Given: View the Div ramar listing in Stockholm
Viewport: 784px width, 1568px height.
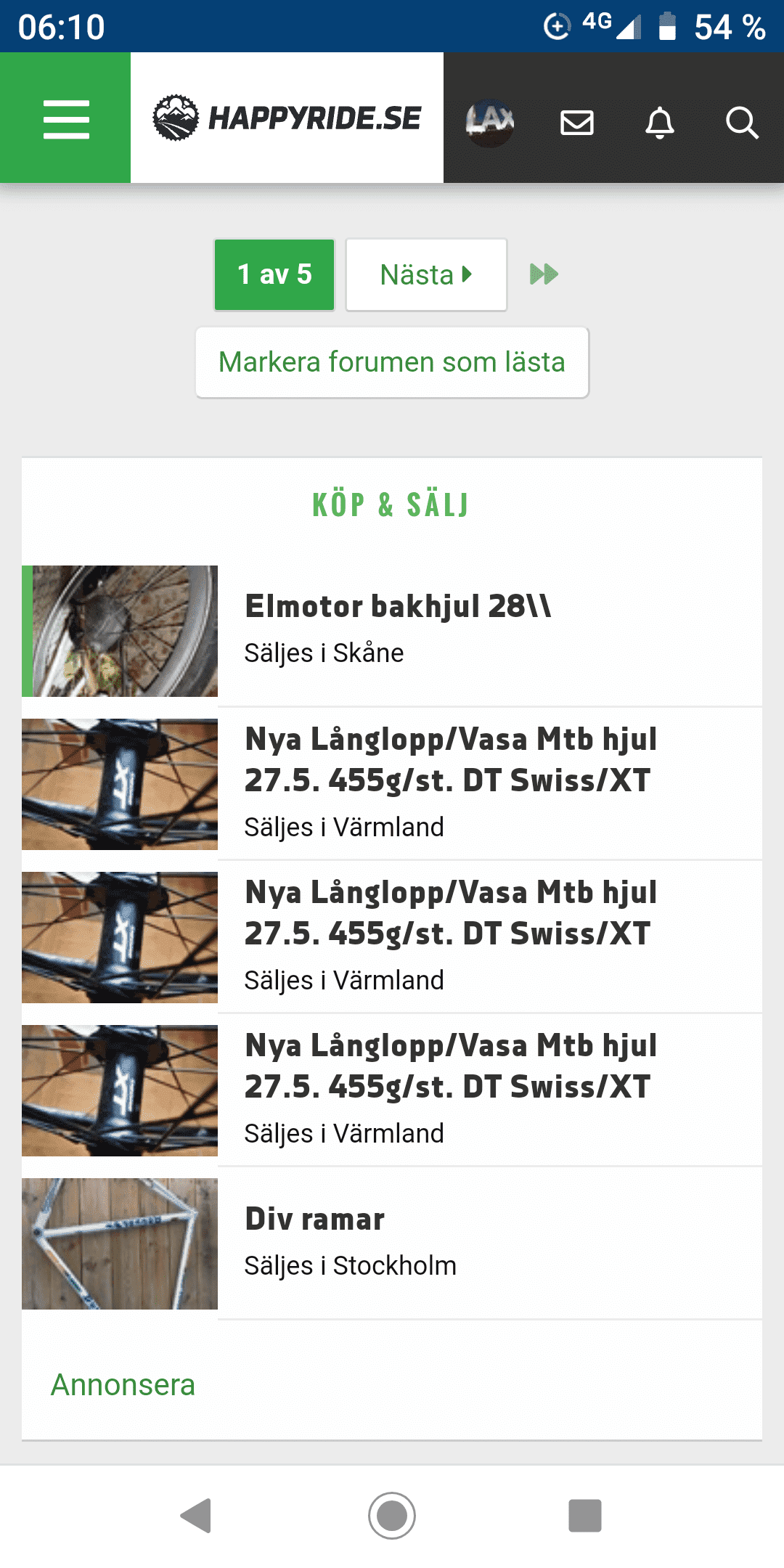Looking at the screenshot, I should 315,1220.
